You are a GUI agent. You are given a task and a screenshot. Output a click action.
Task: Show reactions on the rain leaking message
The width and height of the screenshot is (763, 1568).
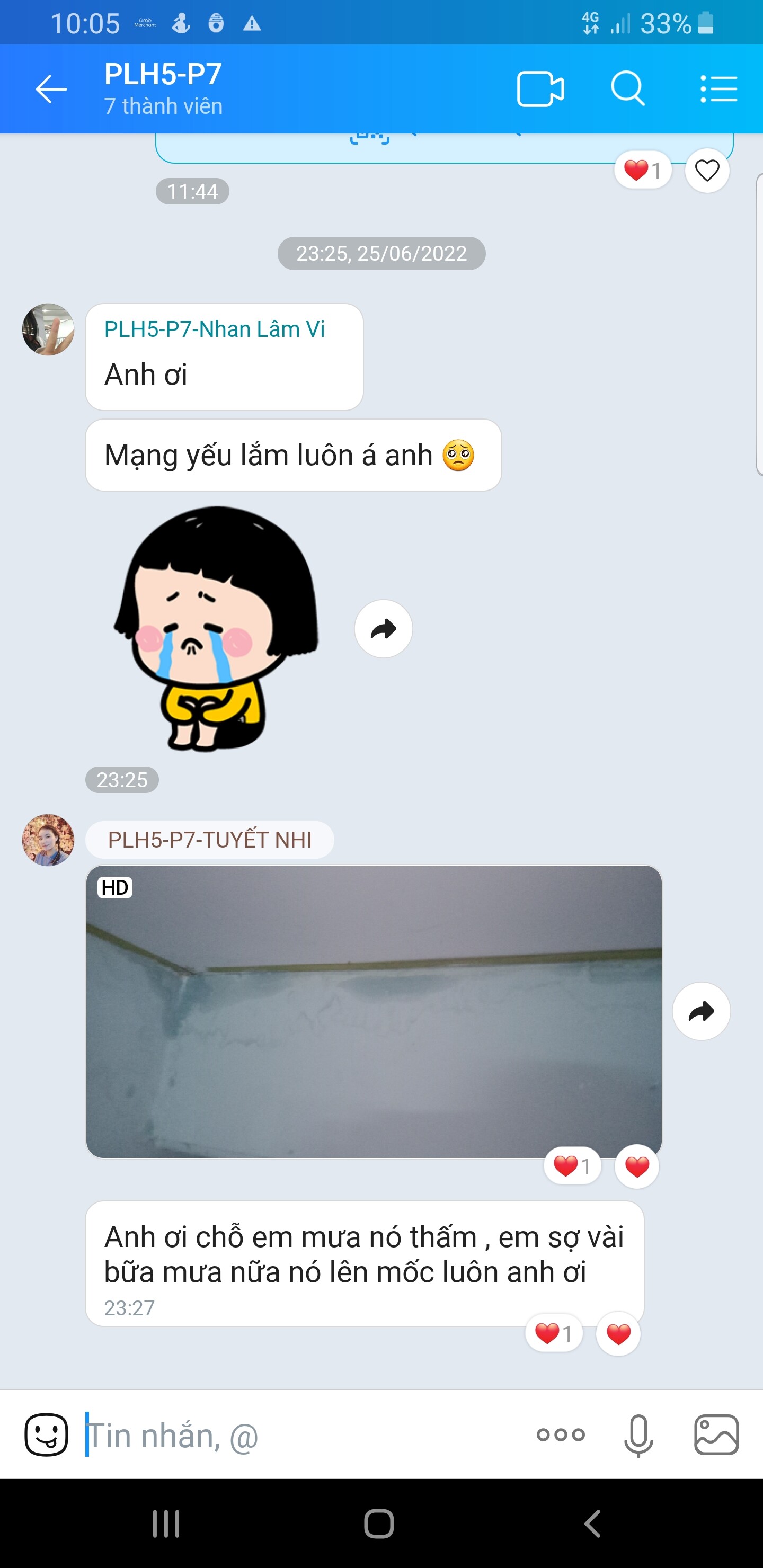554,1334
